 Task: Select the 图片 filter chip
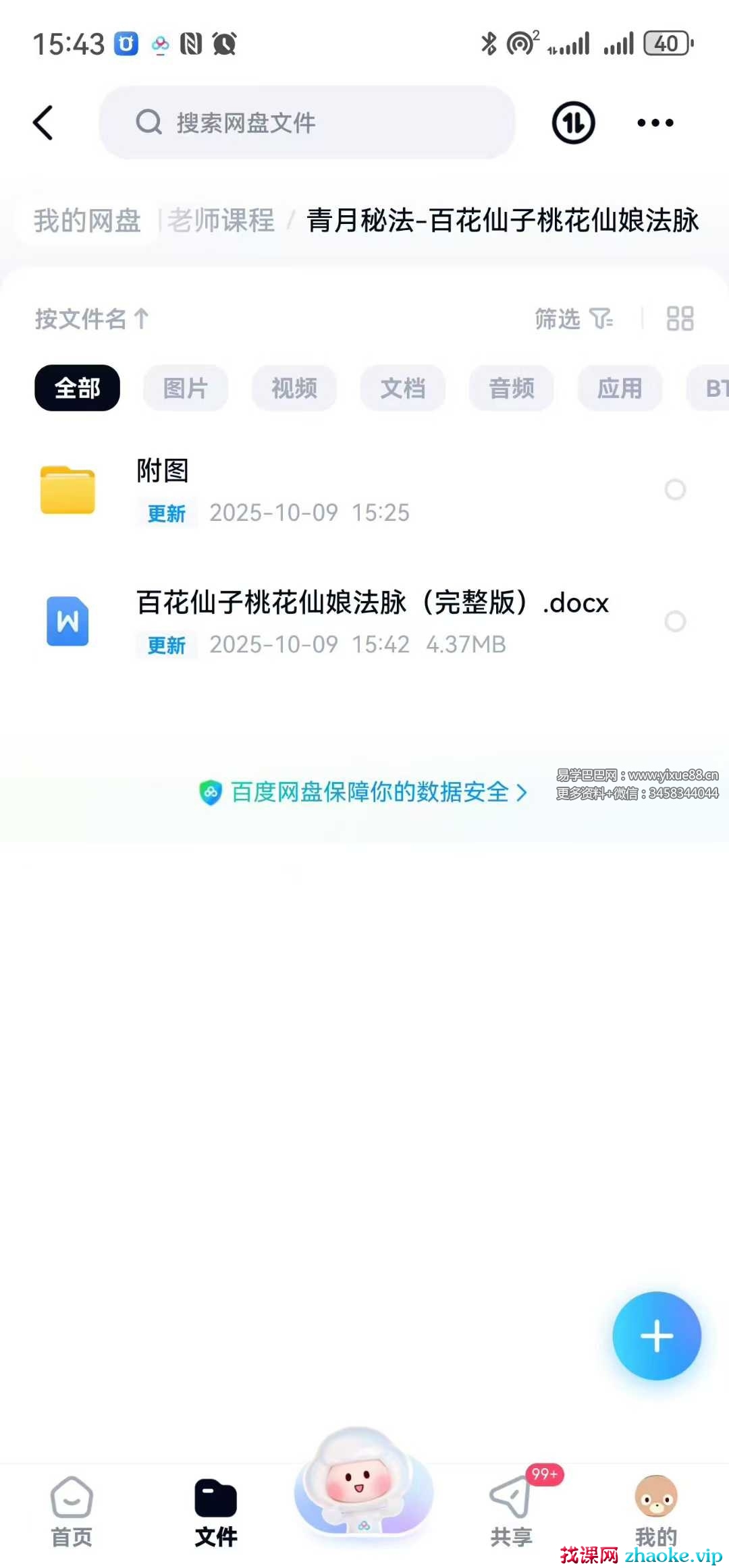pyautogui.click(x=185, y=388)
